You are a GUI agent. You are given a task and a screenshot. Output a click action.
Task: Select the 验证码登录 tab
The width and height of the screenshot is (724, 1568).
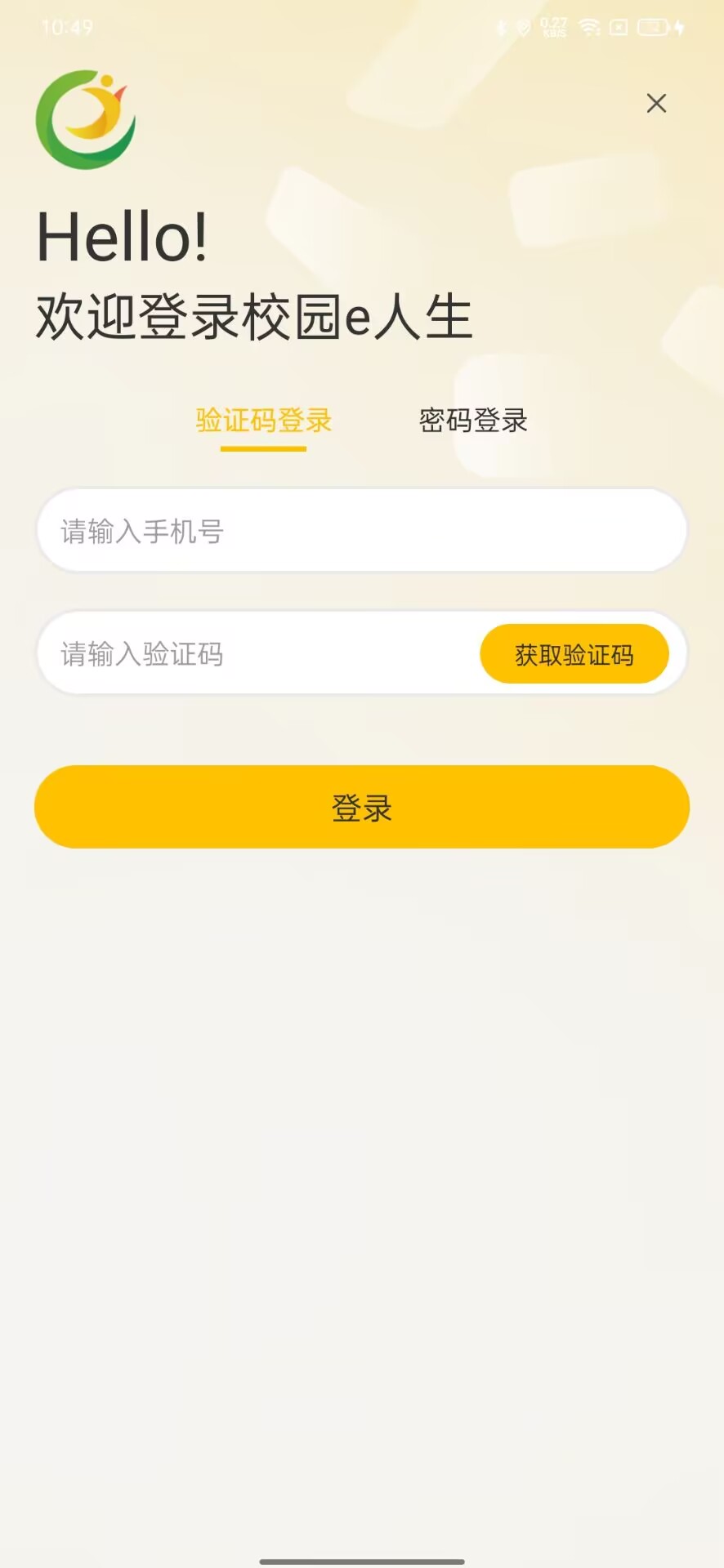pyautogui.click(x=263, y=421)
